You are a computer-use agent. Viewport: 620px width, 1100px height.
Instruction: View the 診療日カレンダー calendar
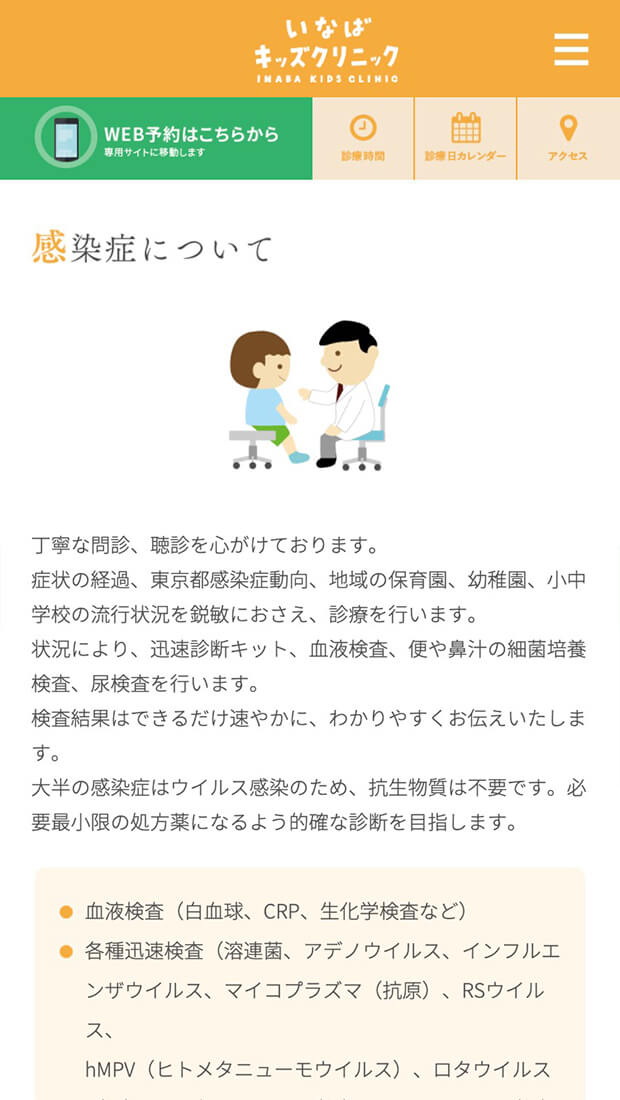click(465, 138)
